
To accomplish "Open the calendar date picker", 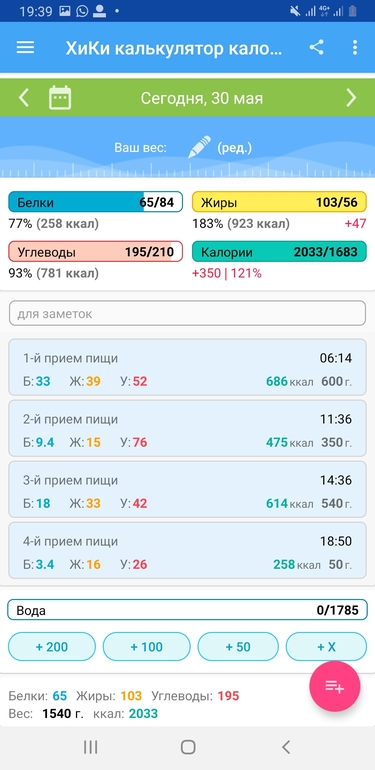I will coord(60,98).
